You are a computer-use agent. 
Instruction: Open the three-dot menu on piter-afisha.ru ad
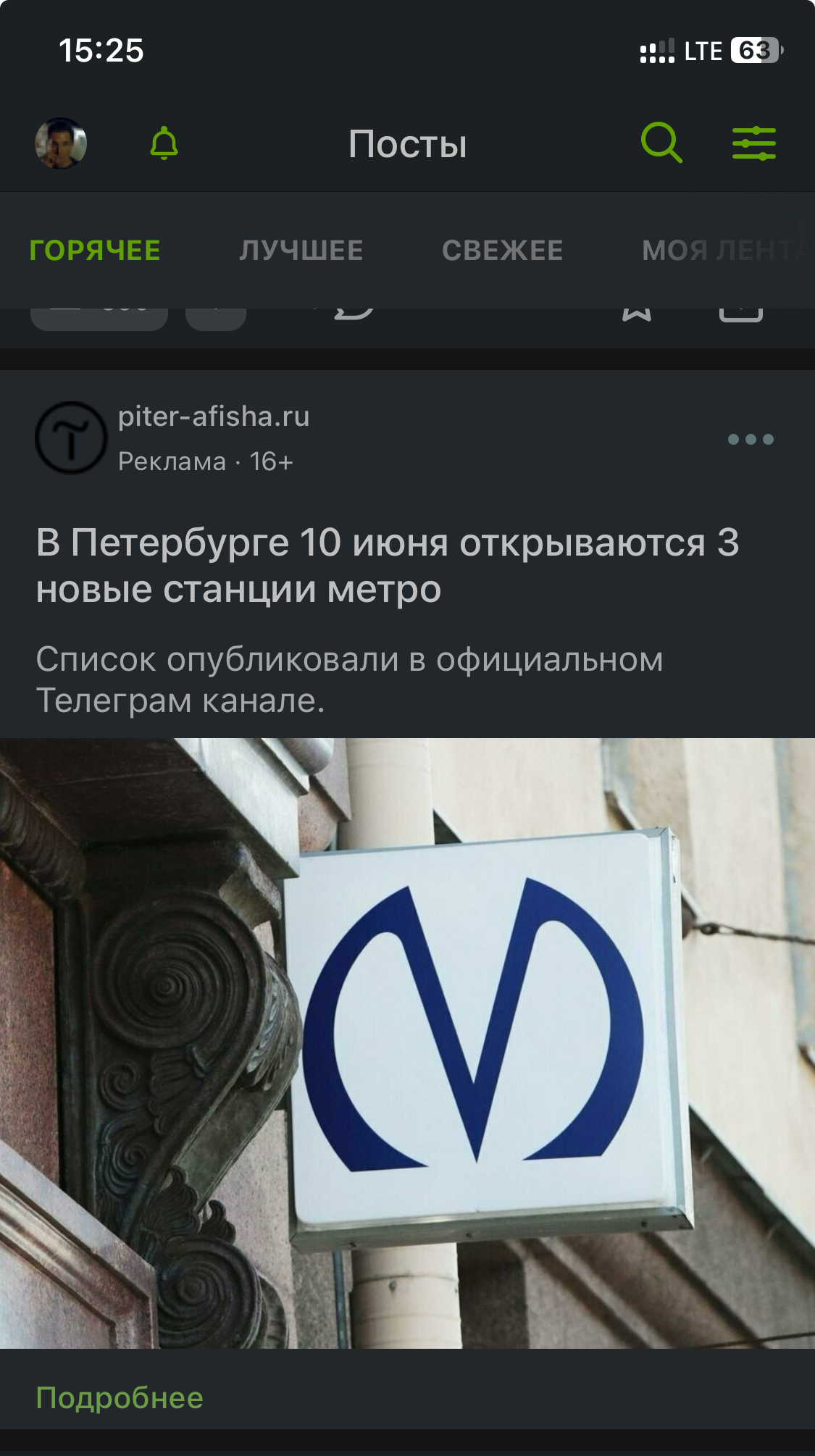(x=751, y=439)
